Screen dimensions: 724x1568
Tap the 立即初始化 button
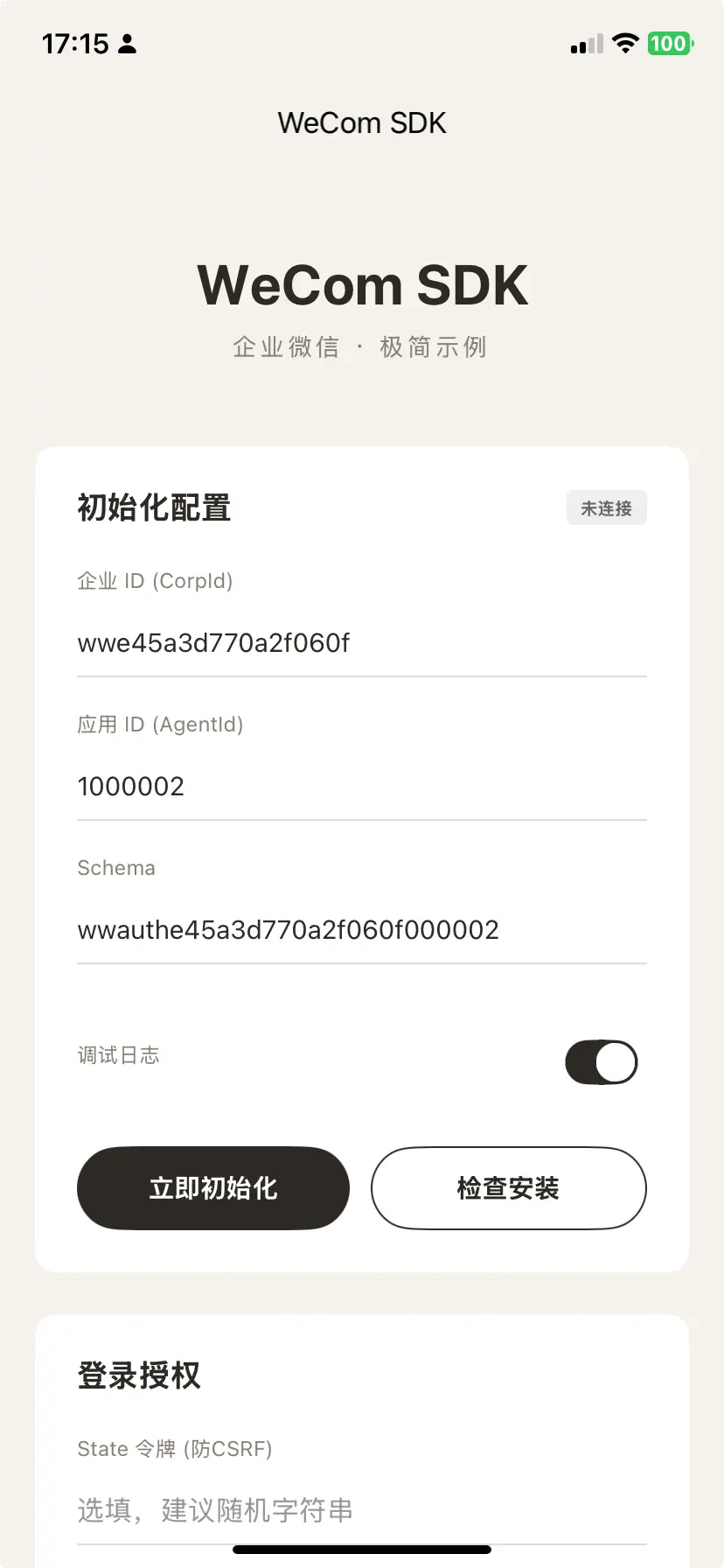tap(213, 1188)
